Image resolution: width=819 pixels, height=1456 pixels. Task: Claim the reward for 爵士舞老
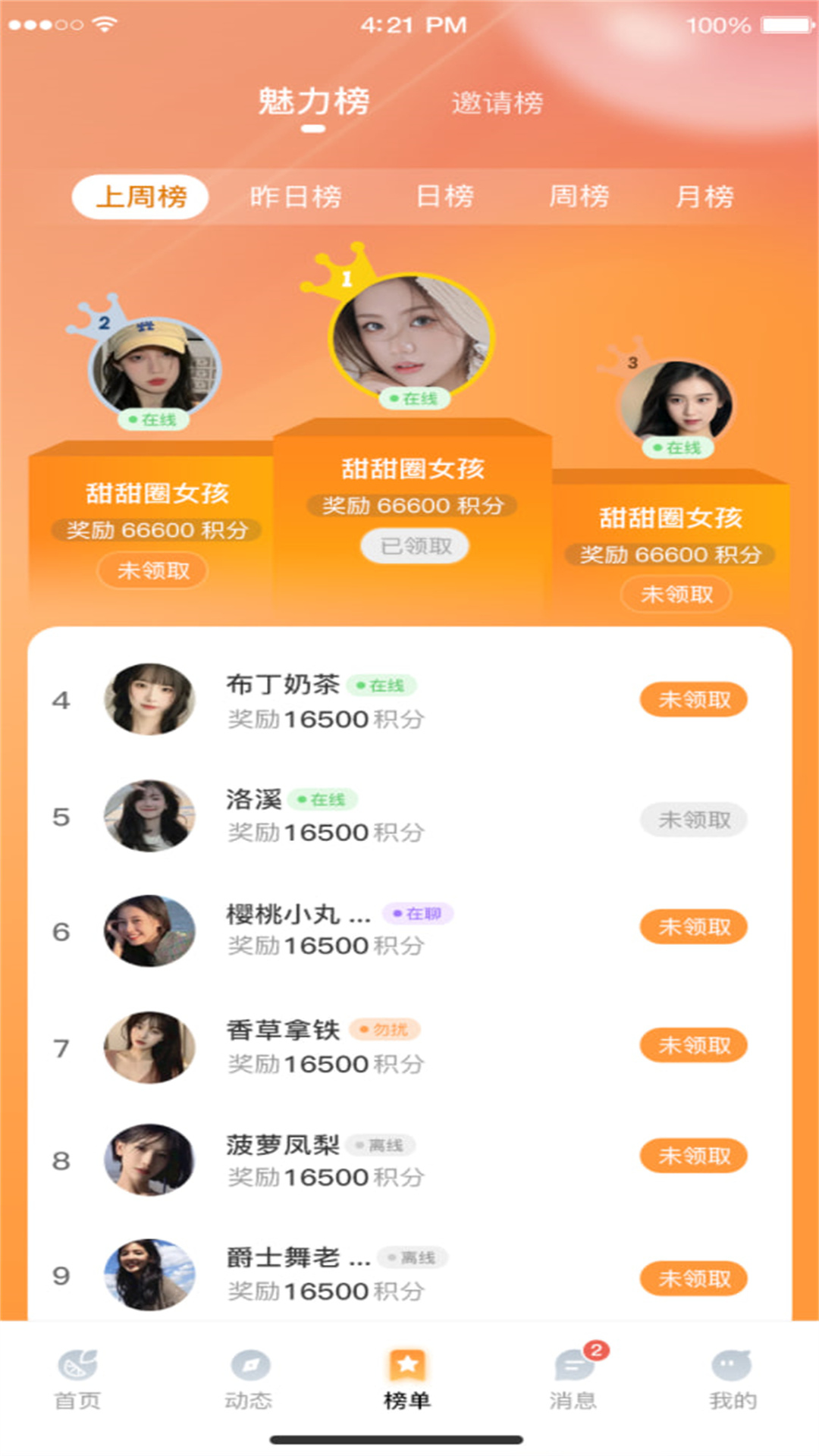click(694, 1279)
